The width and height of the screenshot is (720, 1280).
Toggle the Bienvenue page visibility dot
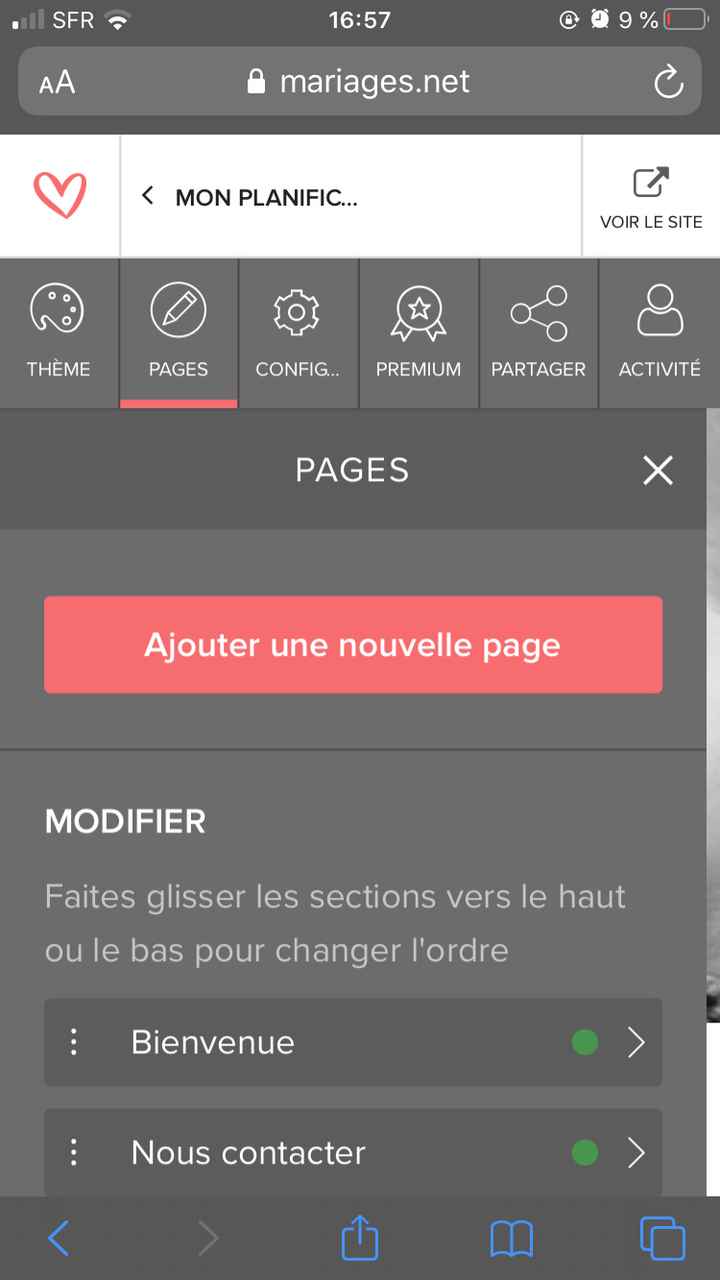pos(585,1042)
